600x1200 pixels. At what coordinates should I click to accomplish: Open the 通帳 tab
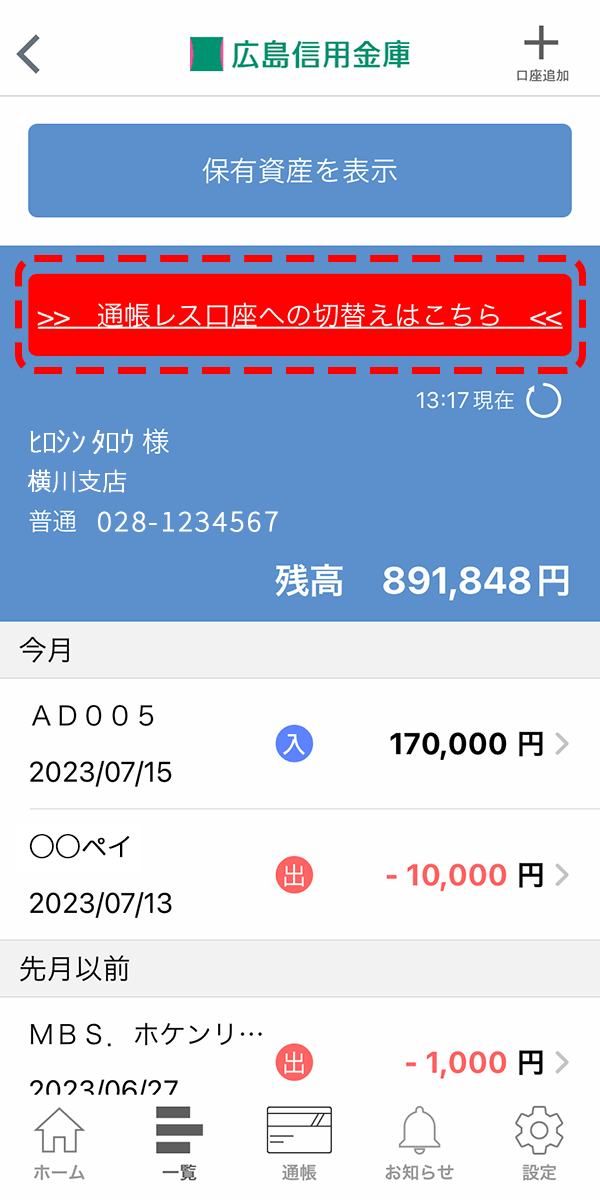click(x=299, y=1144)
